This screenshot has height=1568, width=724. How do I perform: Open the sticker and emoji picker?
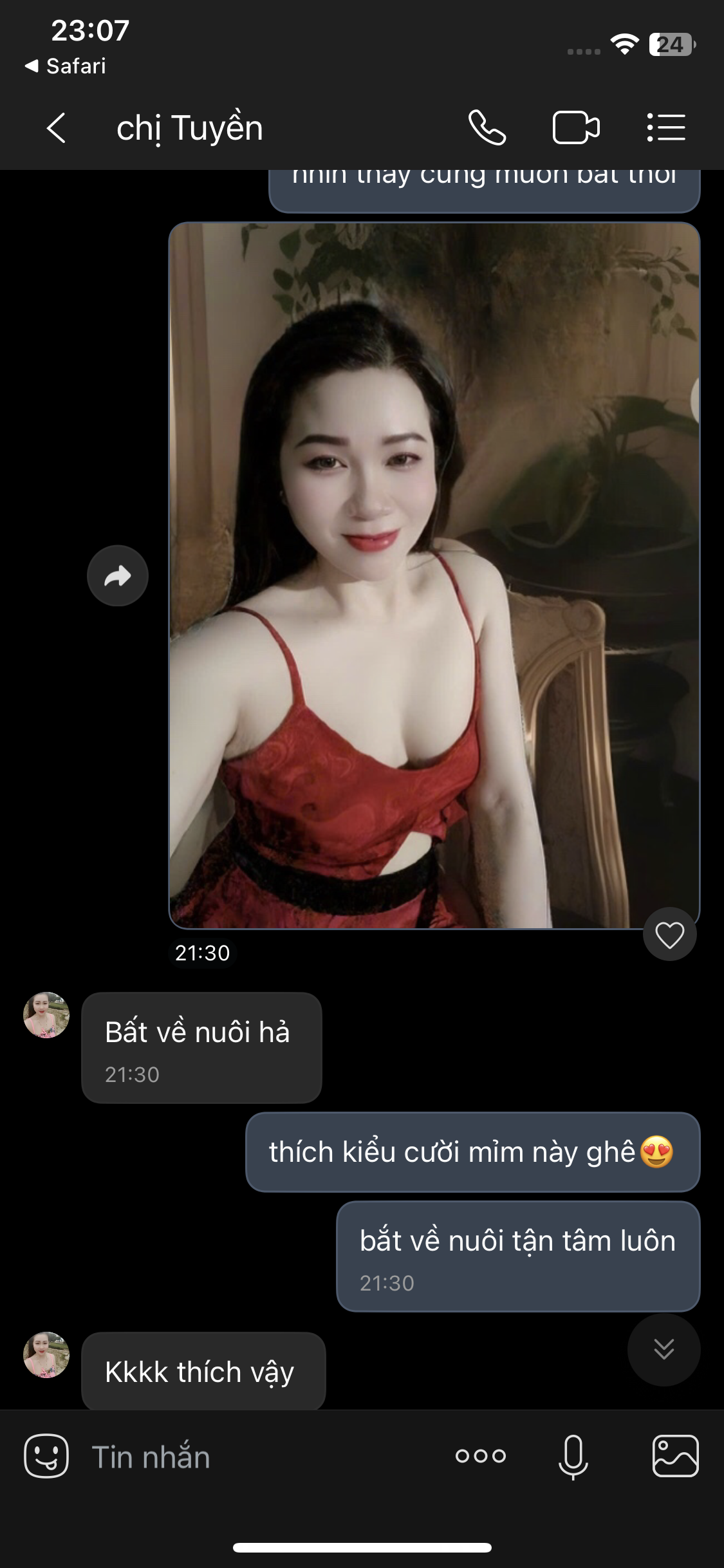tap(46, 1456)
